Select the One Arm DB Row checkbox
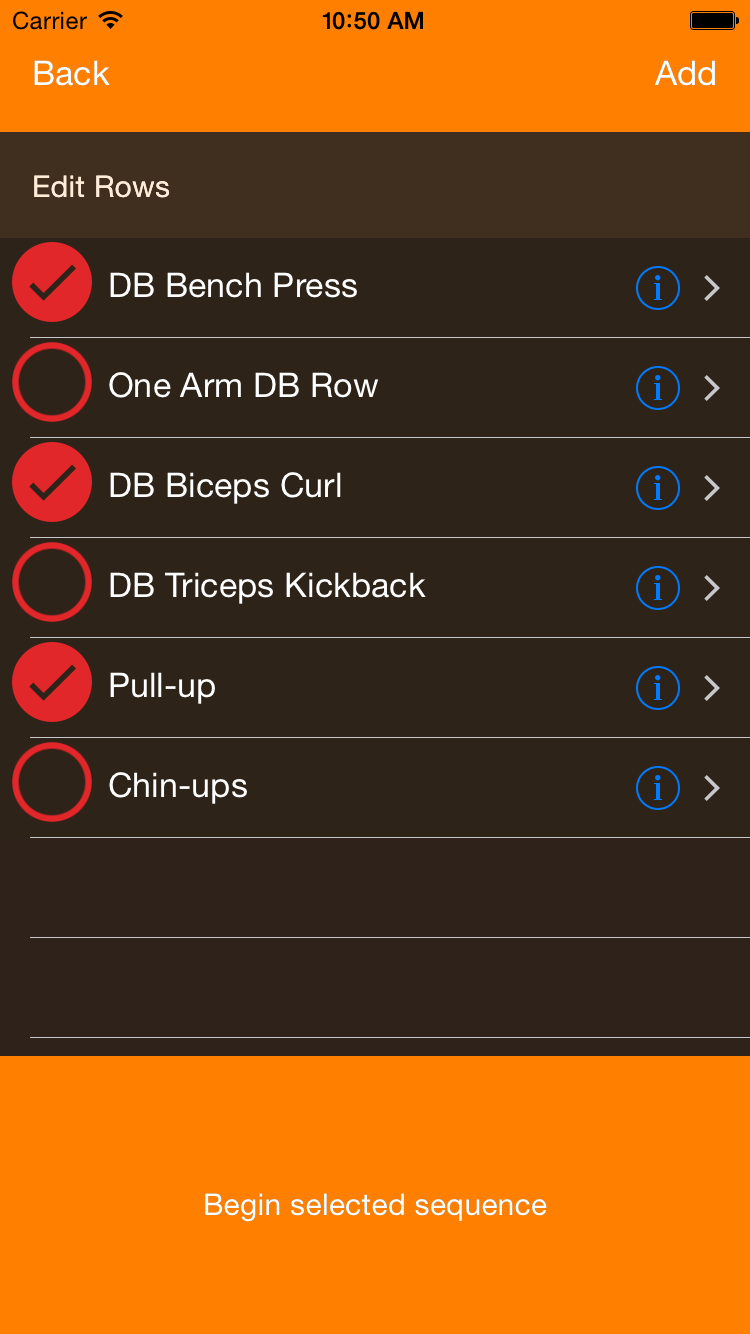 (x=52, y=382)
